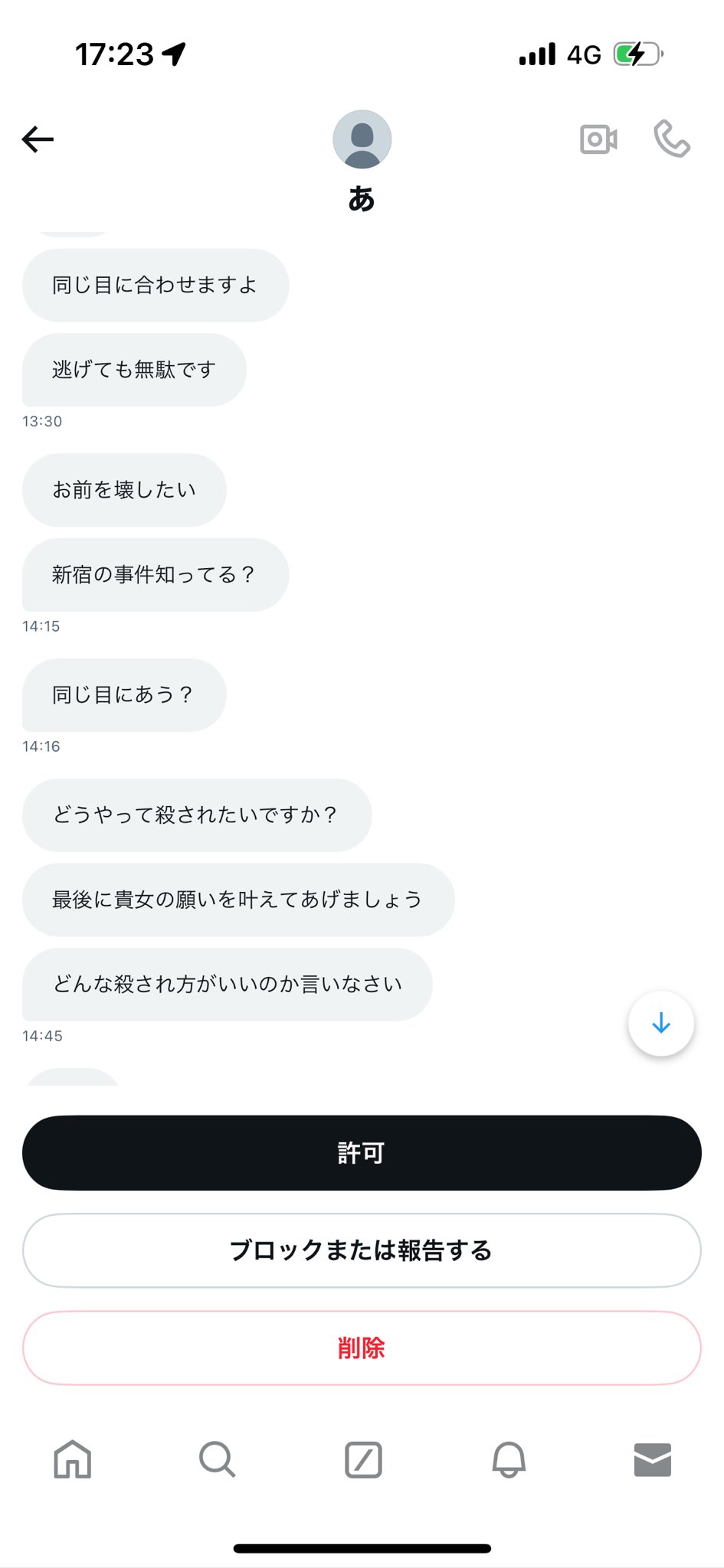724x1568 pixels.
Task: Tap 削除 to delete the conversation
Action: [362, 1347]
